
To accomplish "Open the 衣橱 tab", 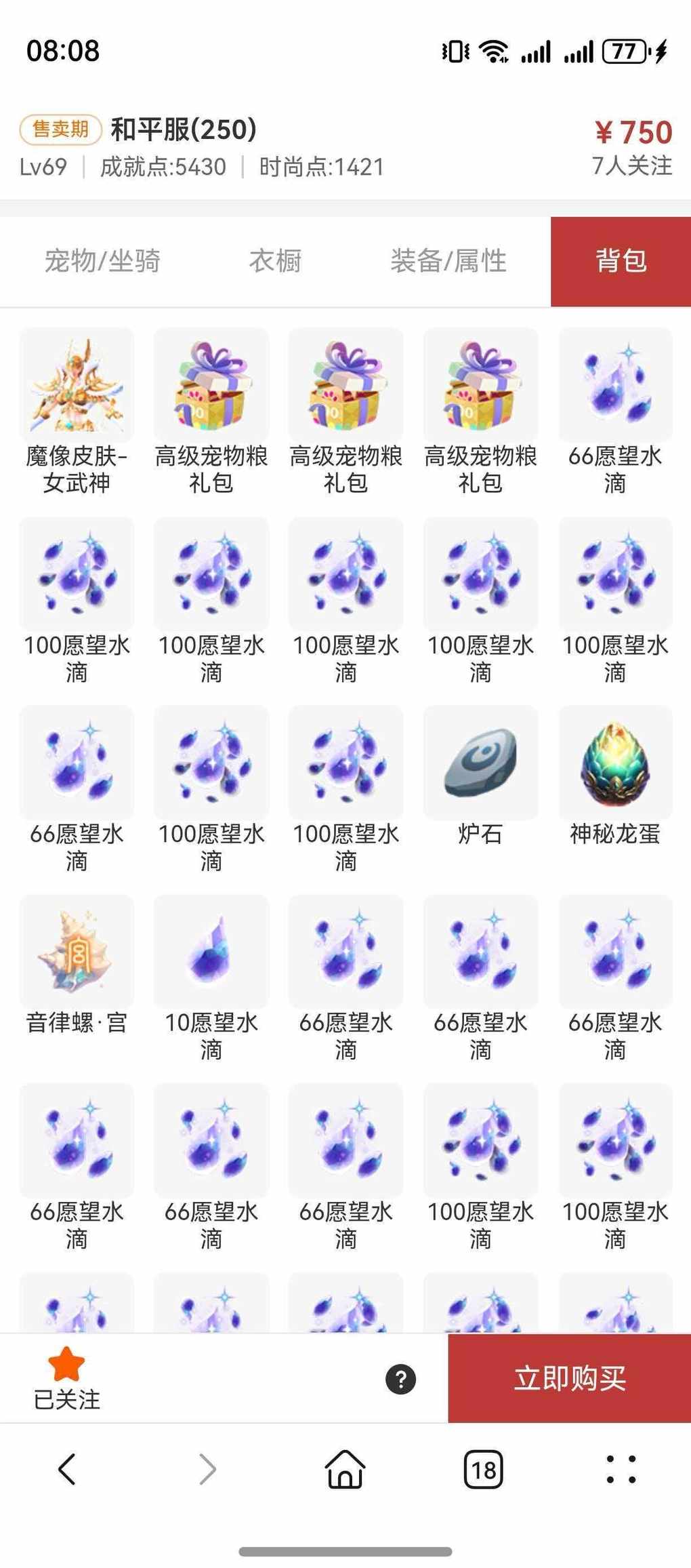I will click(x=275, y=261).
